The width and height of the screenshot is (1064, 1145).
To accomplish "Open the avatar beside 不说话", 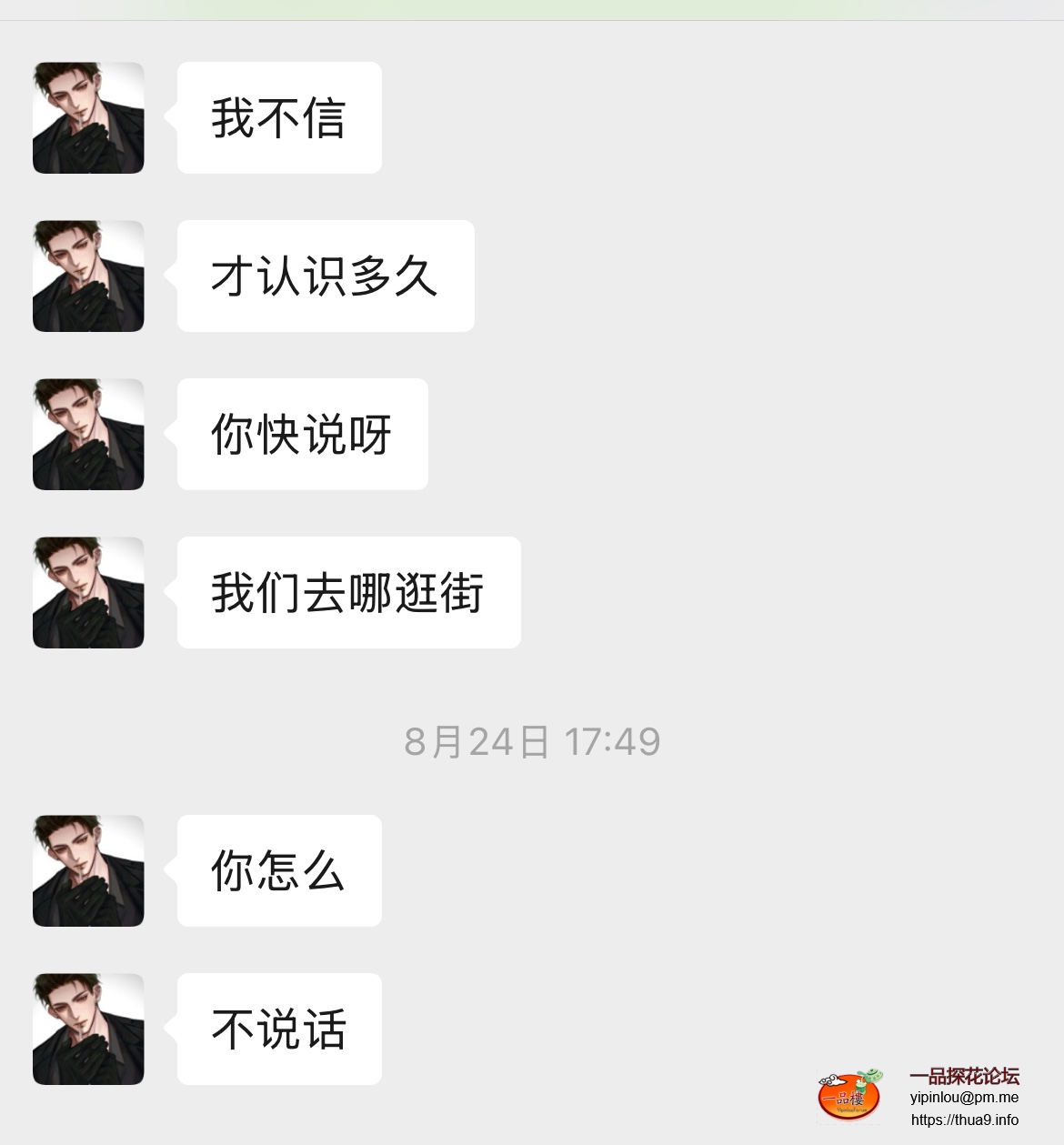I will pyautogui.click(x=88, y=1029).
